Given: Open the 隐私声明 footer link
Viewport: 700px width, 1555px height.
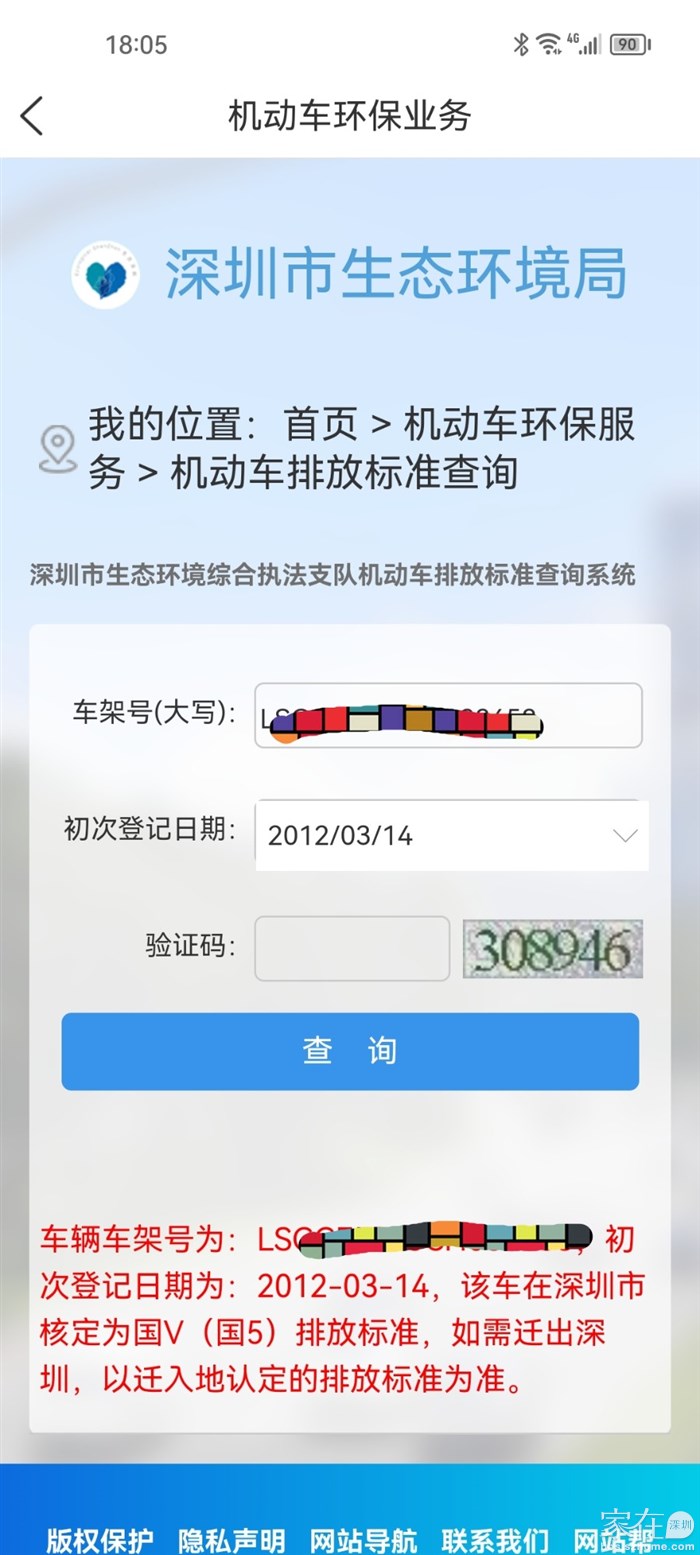Looking at the screenshot, I should (x=232, y=1540).
